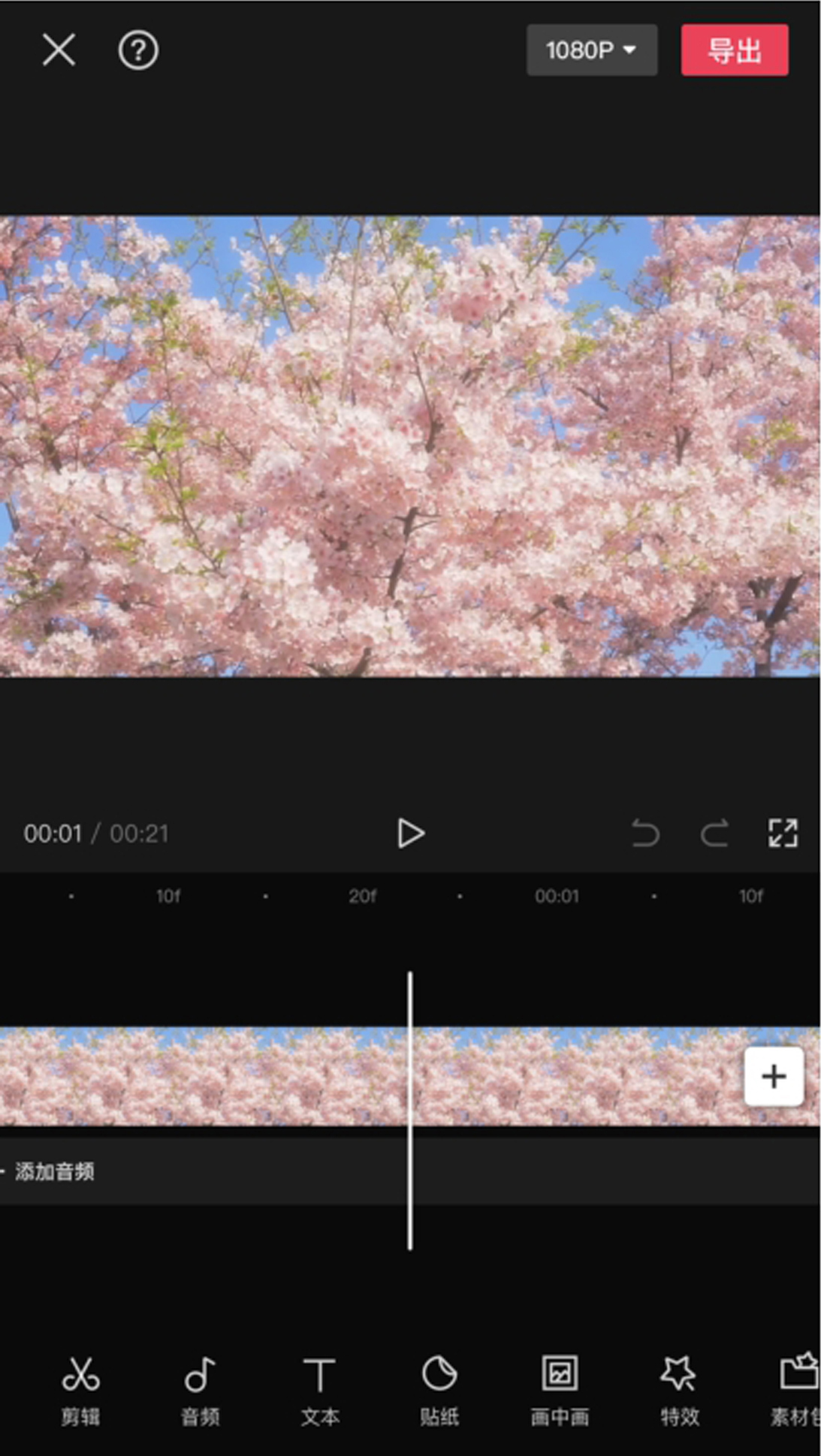This screenshot has height=1456, width=821.
Task: Open the 1080P resolution dropdown
Action: [591, 50]
